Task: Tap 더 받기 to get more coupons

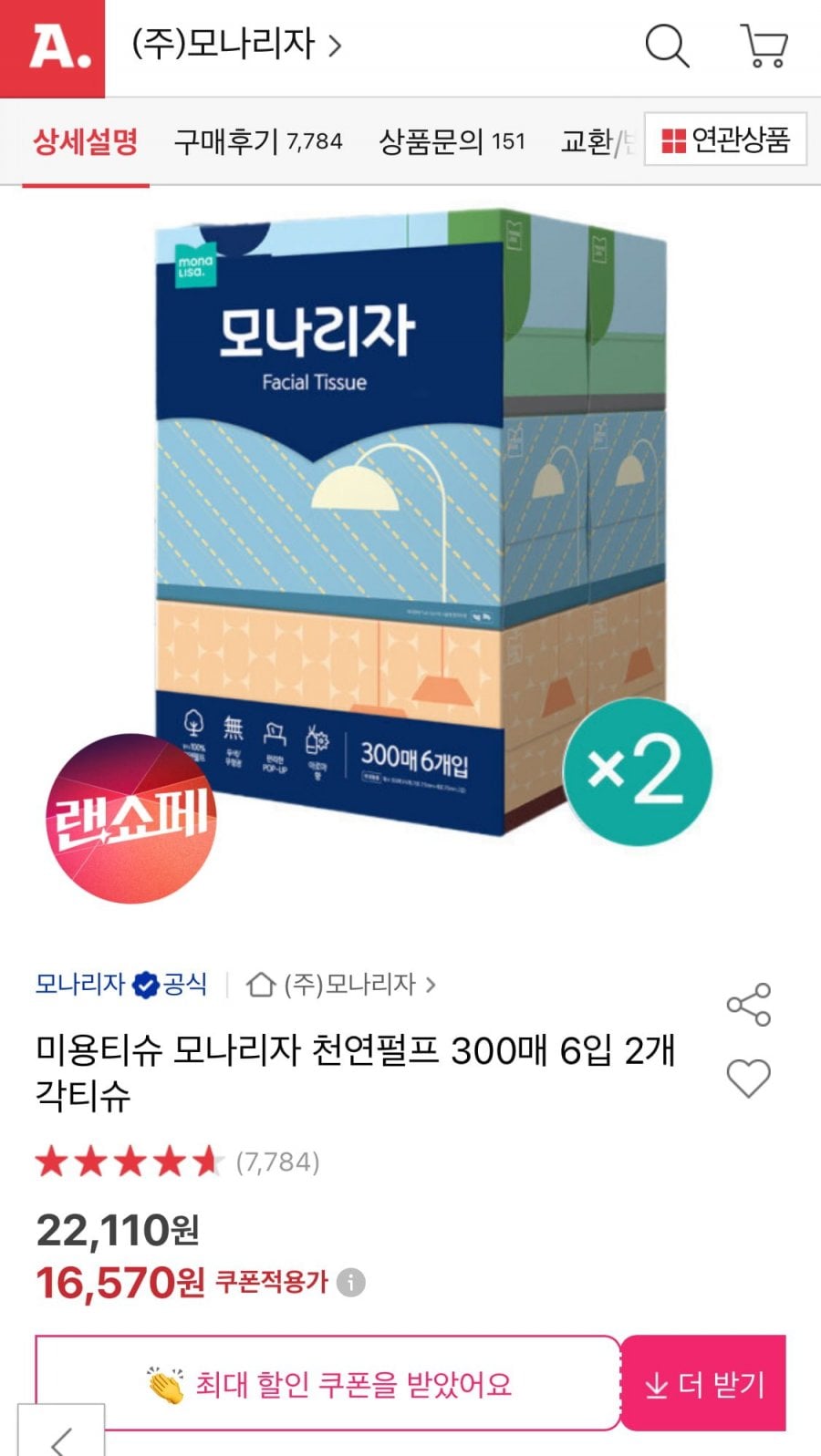Action: 704,1384
